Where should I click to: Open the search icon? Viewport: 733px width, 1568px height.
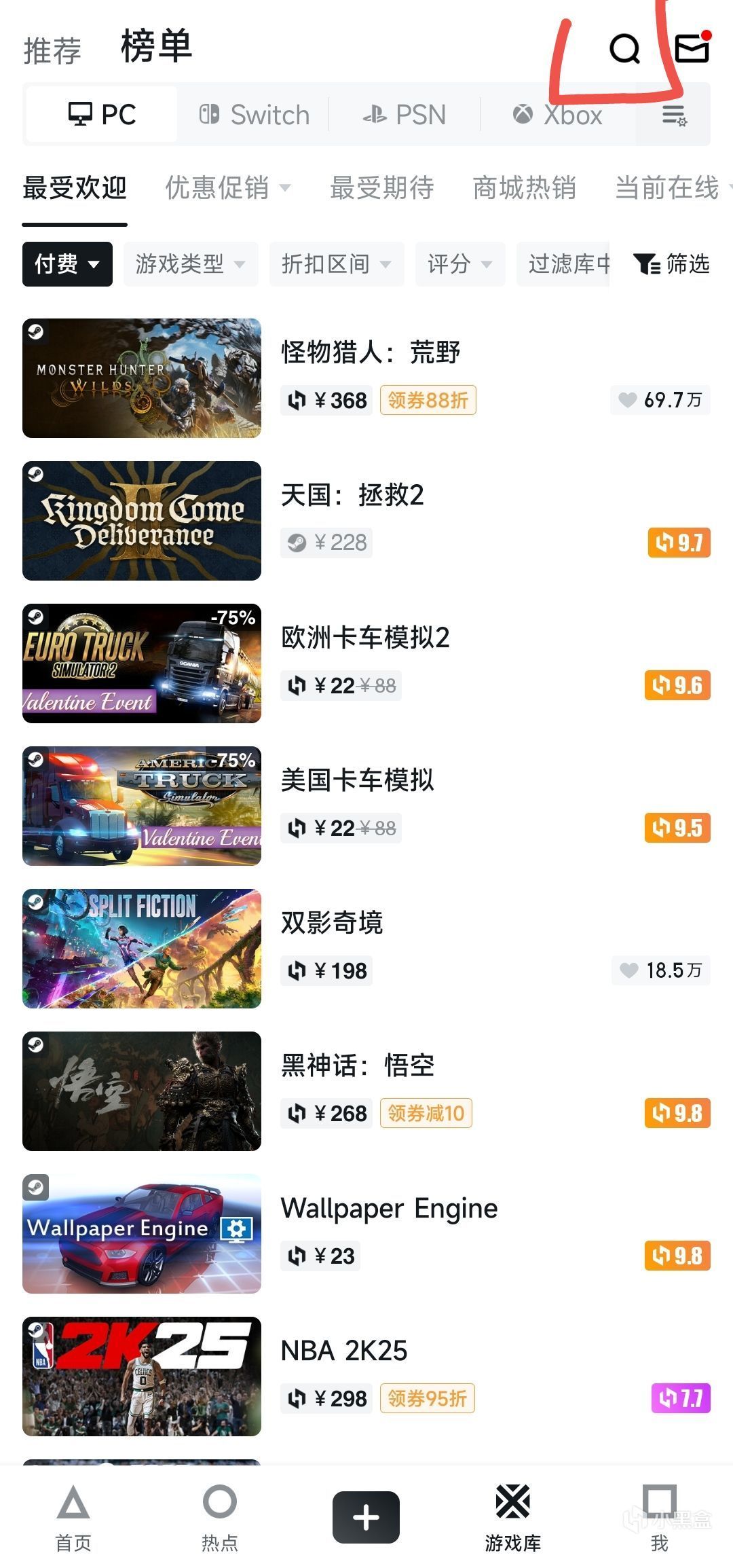[x=624, y=48]
